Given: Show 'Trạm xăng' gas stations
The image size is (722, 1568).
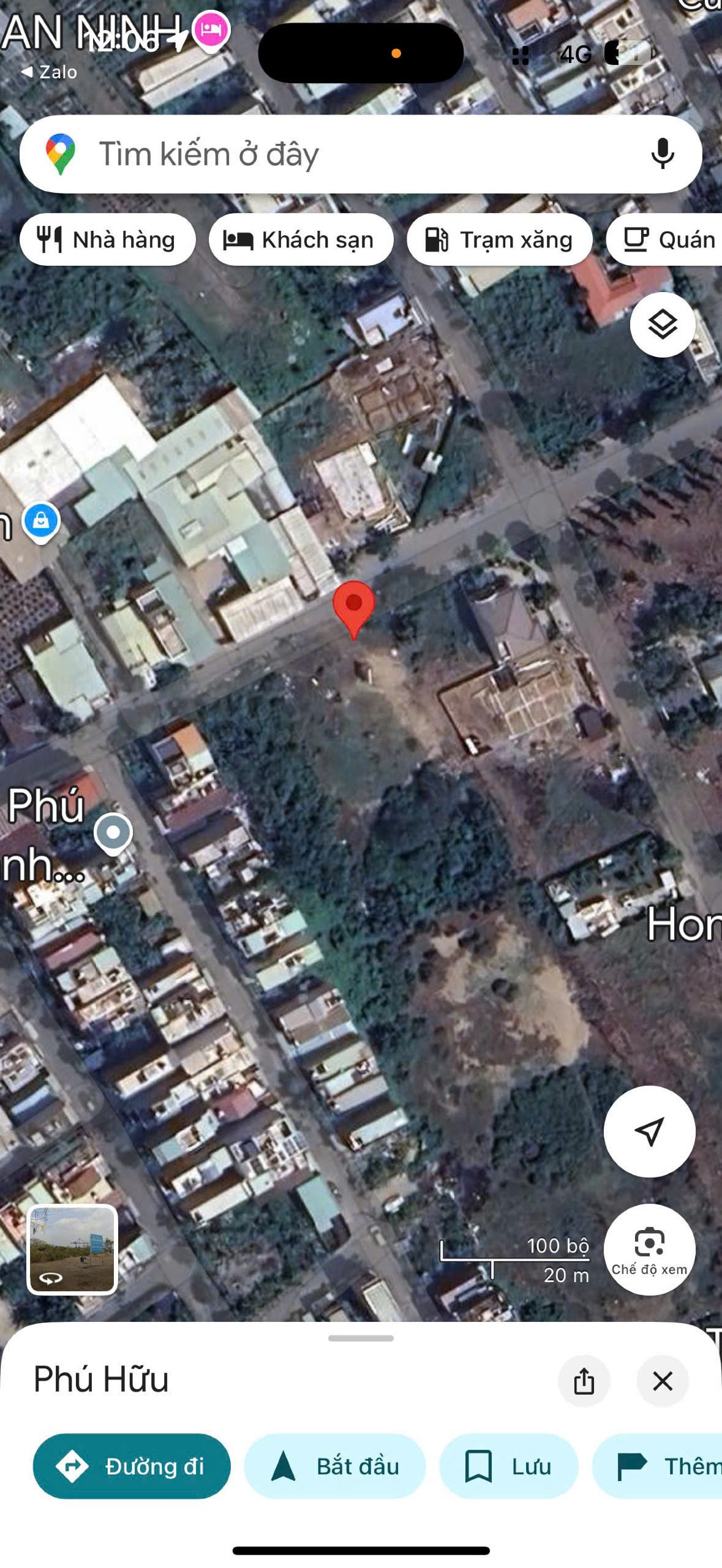Looking at the screenshot, I should pos(499,239).
